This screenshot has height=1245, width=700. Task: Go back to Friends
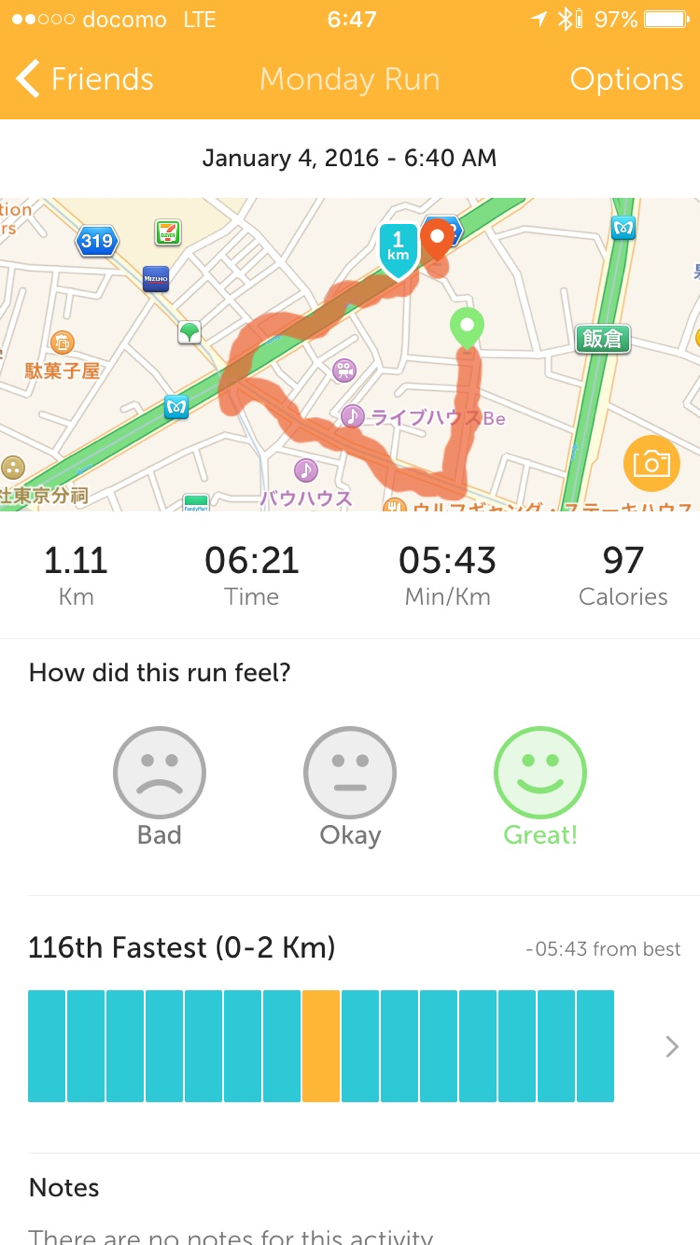tap(85, 80)
